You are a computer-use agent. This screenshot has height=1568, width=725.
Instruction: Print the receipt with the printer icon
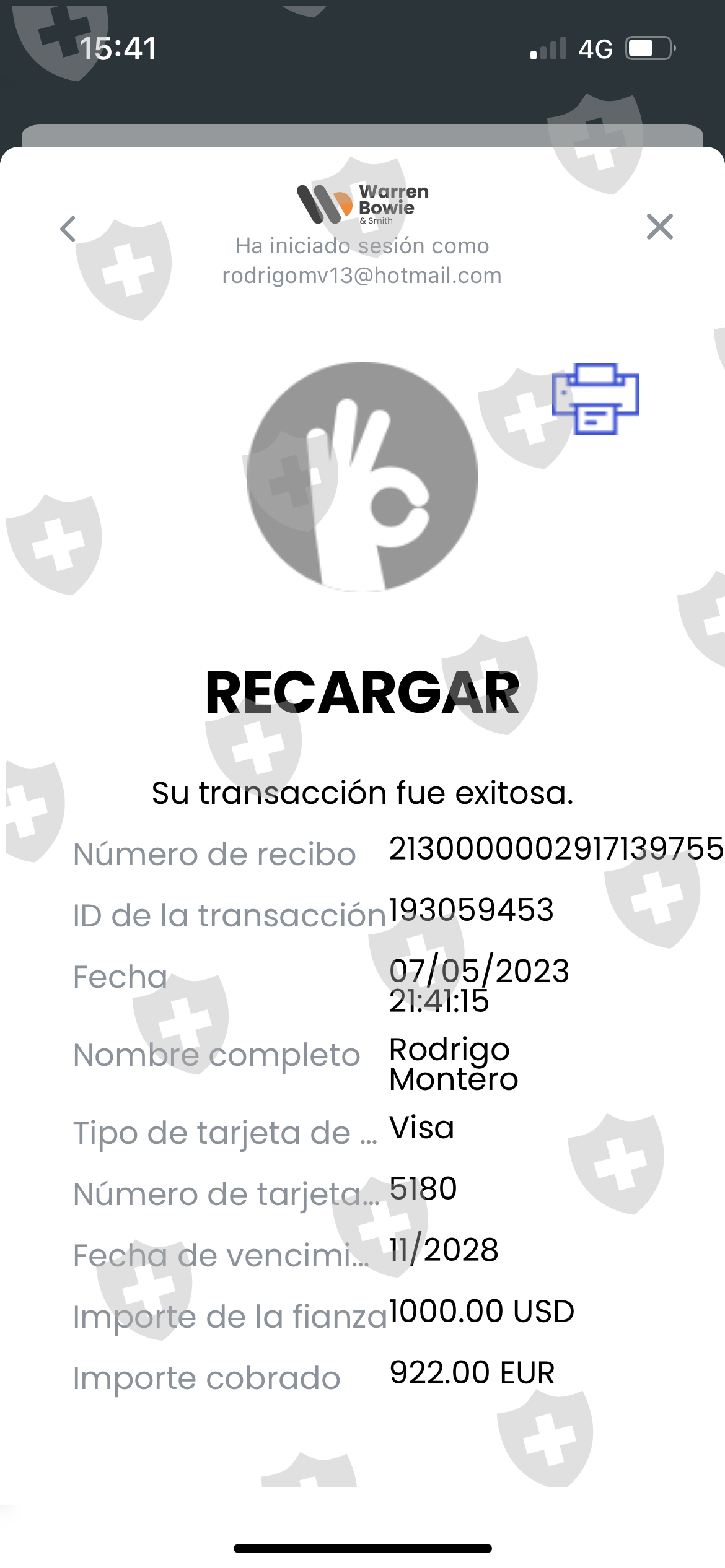[x=595, y=399]
